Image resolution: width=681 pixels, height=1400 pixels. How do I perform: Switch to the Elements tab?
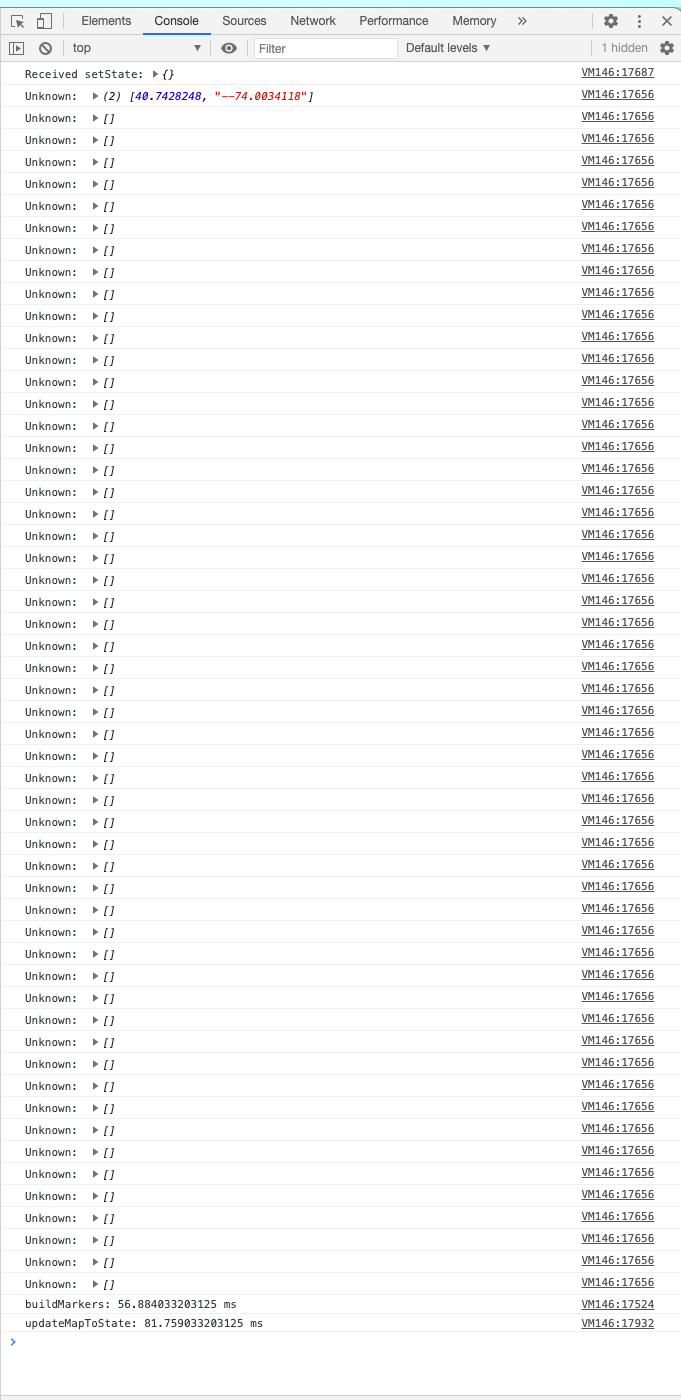coord(106,21)
